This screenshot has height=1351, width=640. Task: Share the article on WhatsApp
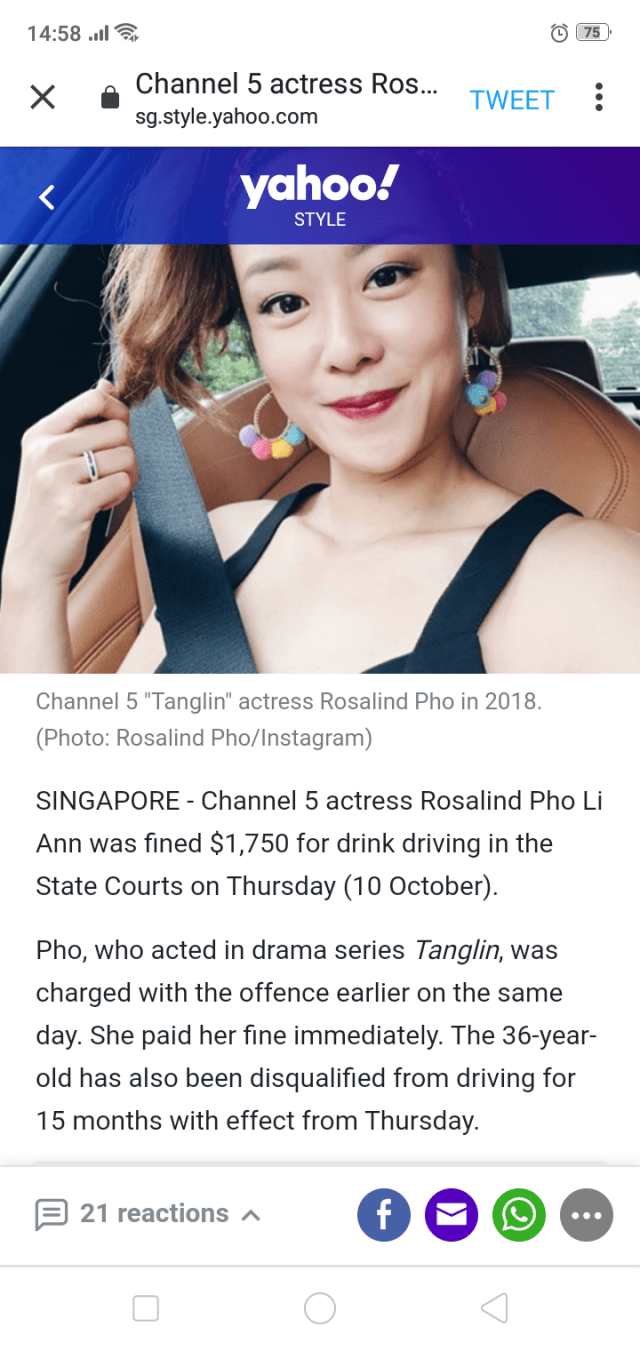[x=519, y=1214]
